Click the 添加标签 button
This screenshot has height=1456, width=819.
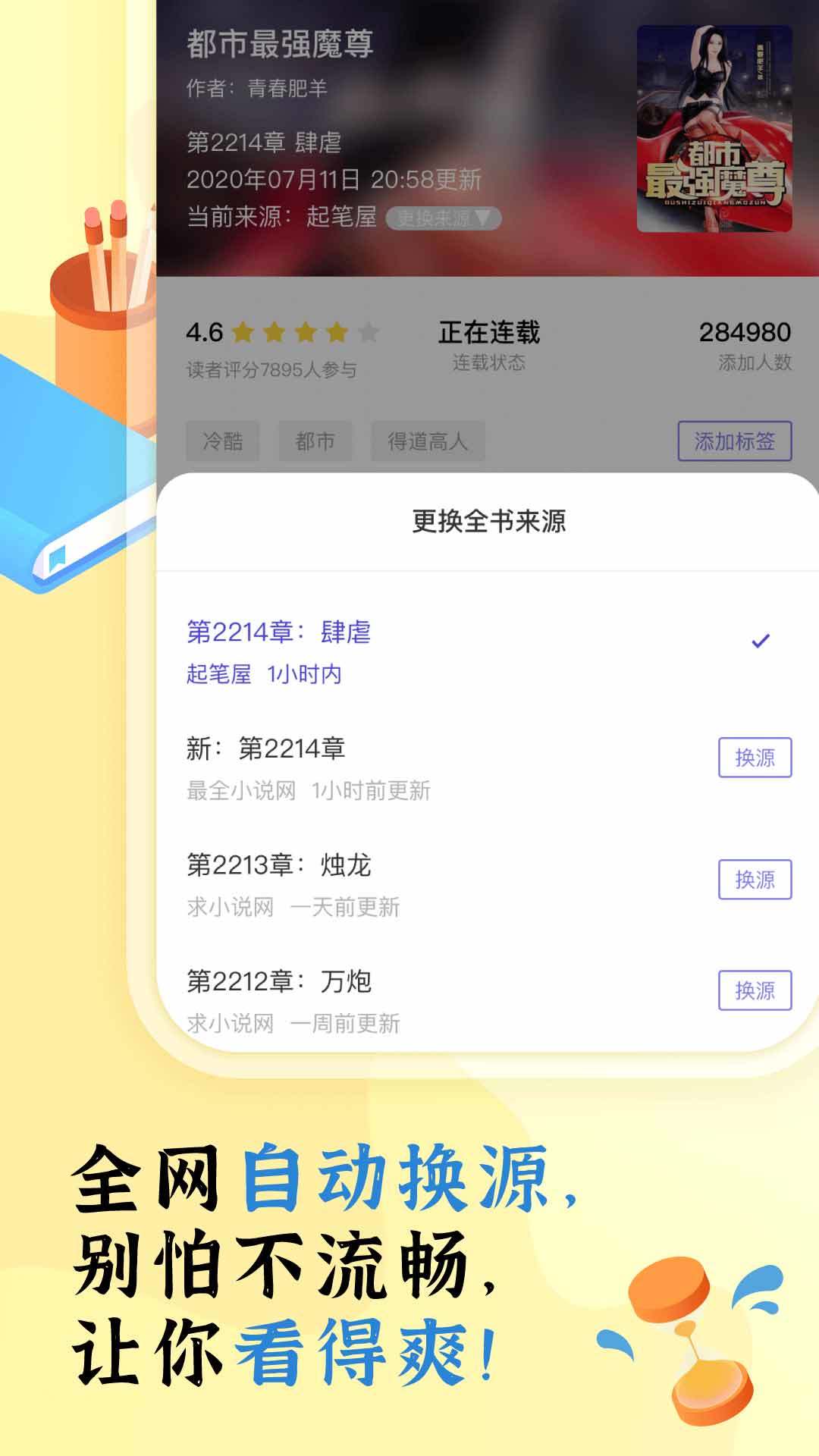pyautogui.click(x=734, y=441)
